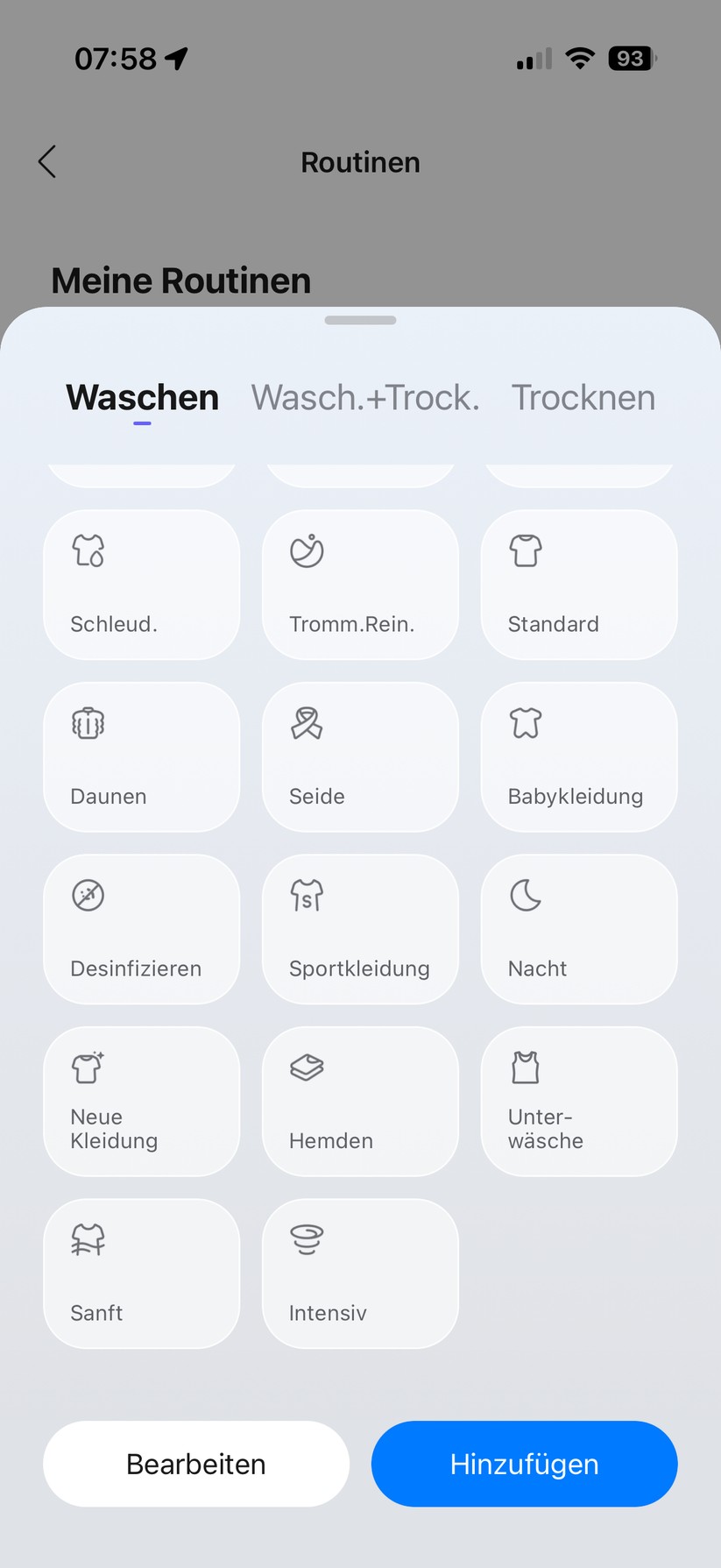Switch to the Wasch.+Trock. tab
Image resolution: width=721 pixels, height=1568 pixels.
point(365,397)
